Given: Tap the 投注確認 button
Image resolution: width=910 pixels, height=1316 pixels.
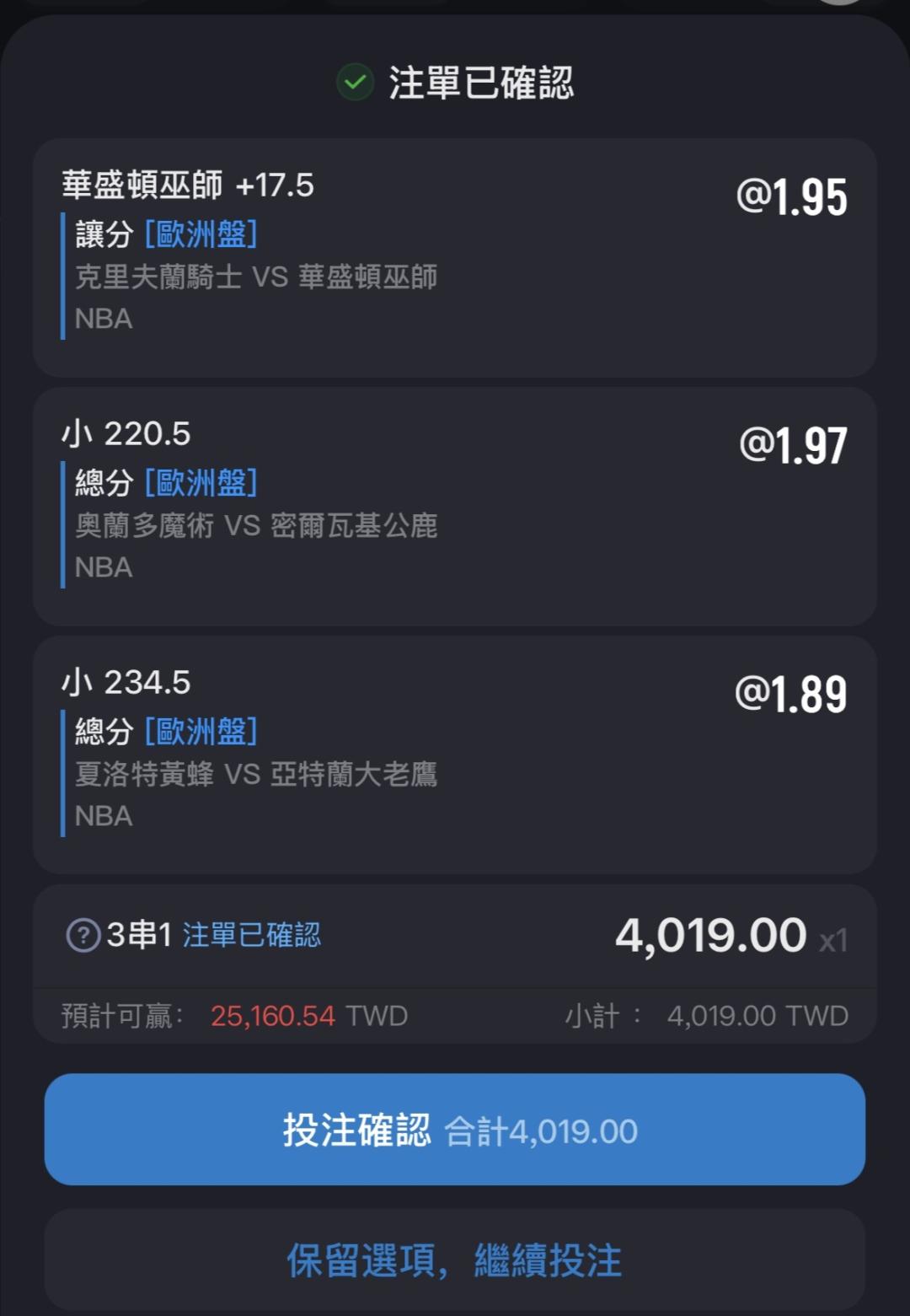Looking at the screenshot, I should click(x=455, y=1130).
